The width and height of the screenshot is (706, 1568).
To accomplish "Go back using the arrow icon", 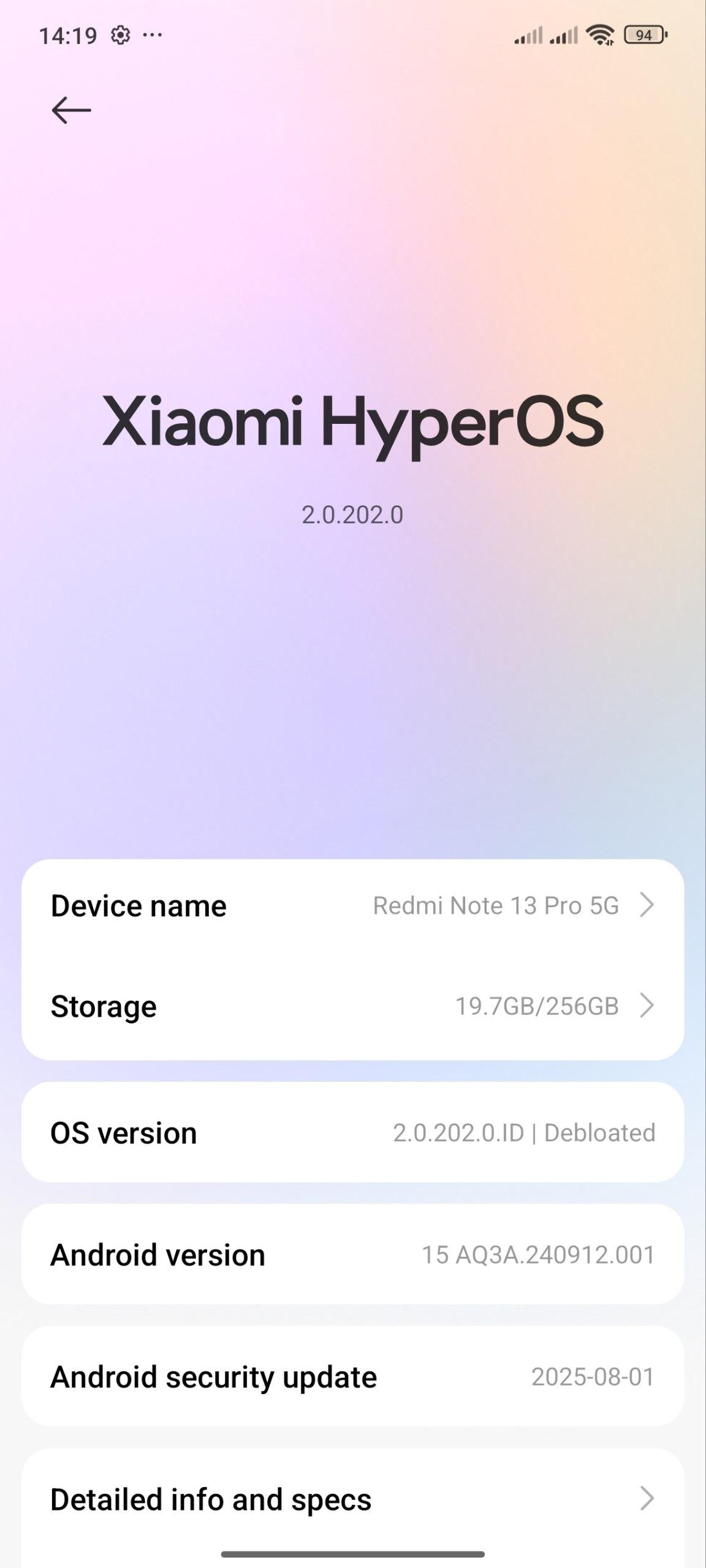I will coord(71,110).
